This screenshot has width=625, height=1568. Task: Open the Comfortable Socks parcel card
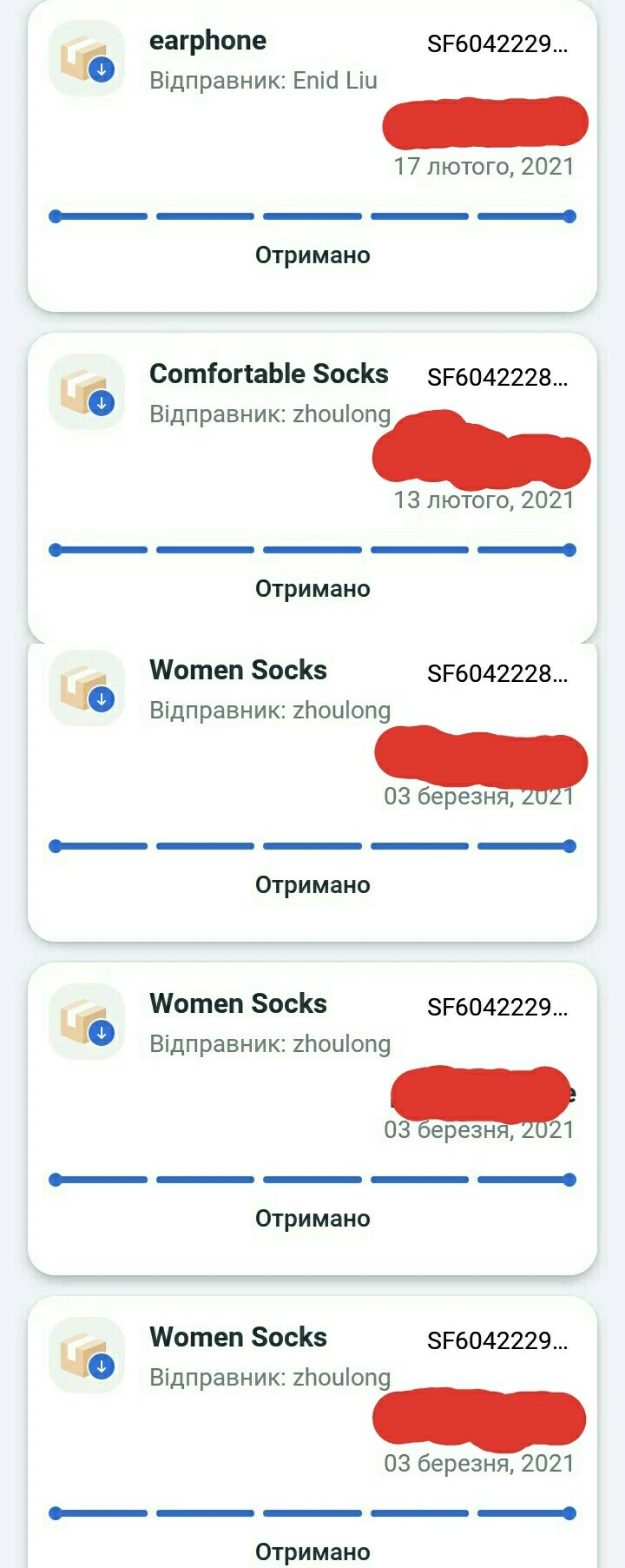(x=312, y=488)
